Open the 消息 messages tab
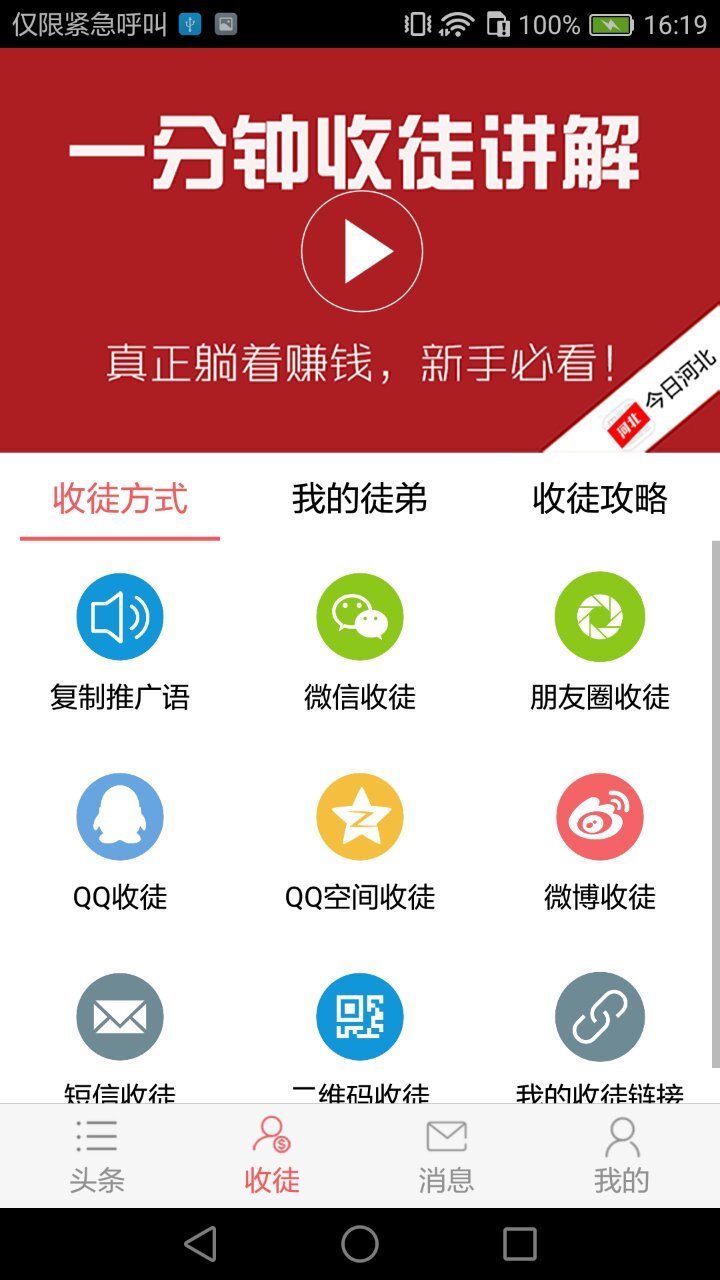The image size is (720, 1280). point(446,1156)
